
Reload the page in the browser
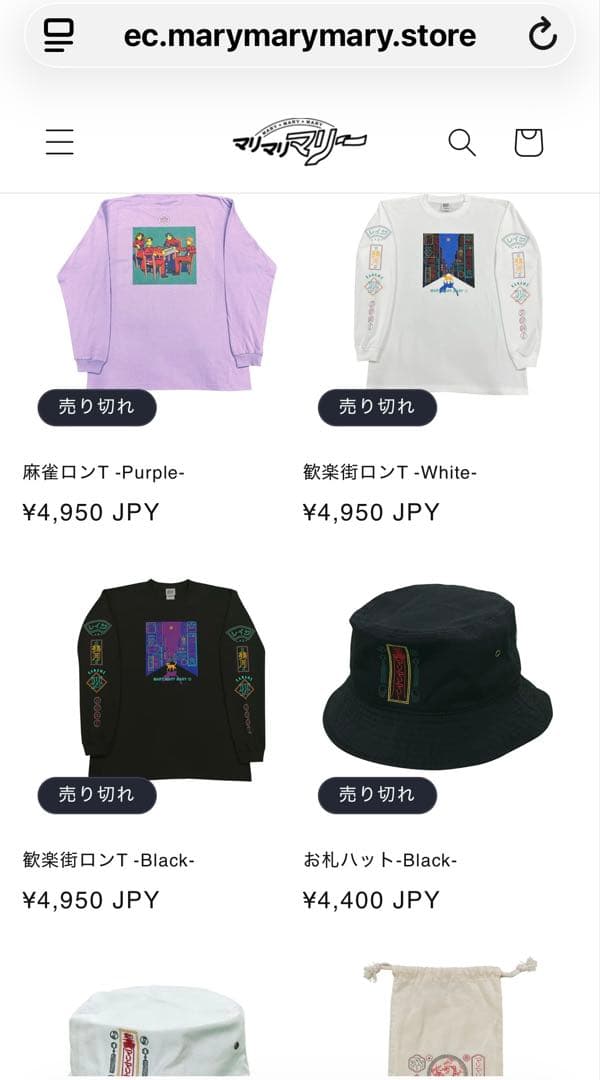tap(541, 36)
